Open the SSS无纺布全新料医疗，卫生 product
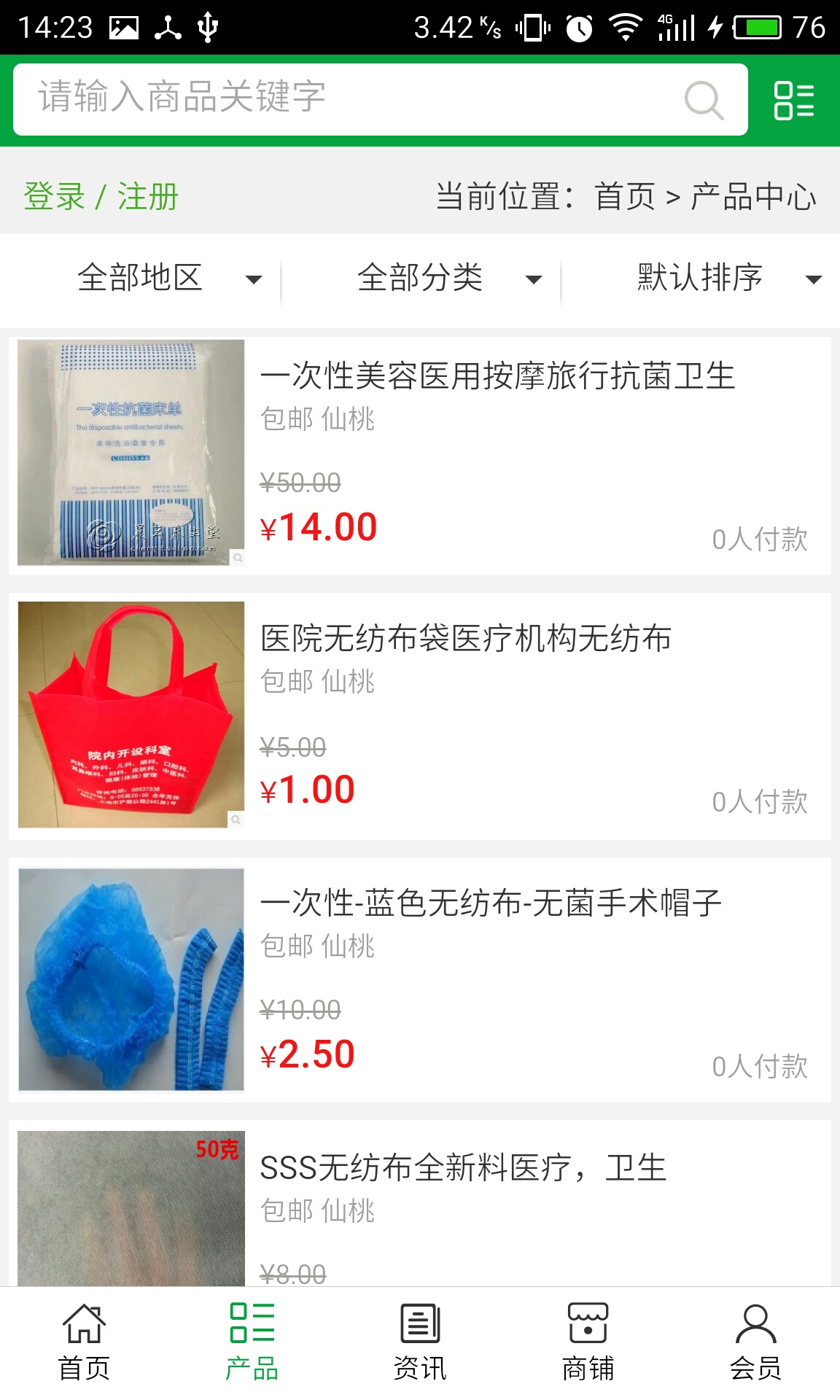 [463, 1168]
